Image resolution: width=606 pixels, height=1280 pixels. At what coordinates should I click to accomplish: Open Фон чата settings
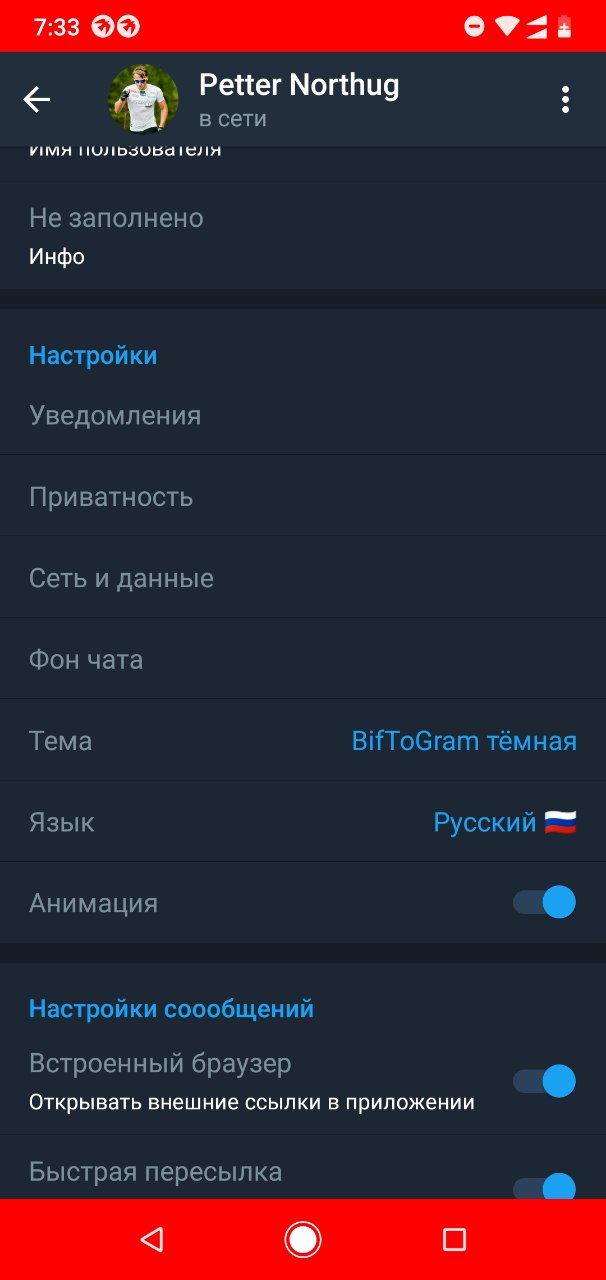pyautogui.click(x=303, y=659)
